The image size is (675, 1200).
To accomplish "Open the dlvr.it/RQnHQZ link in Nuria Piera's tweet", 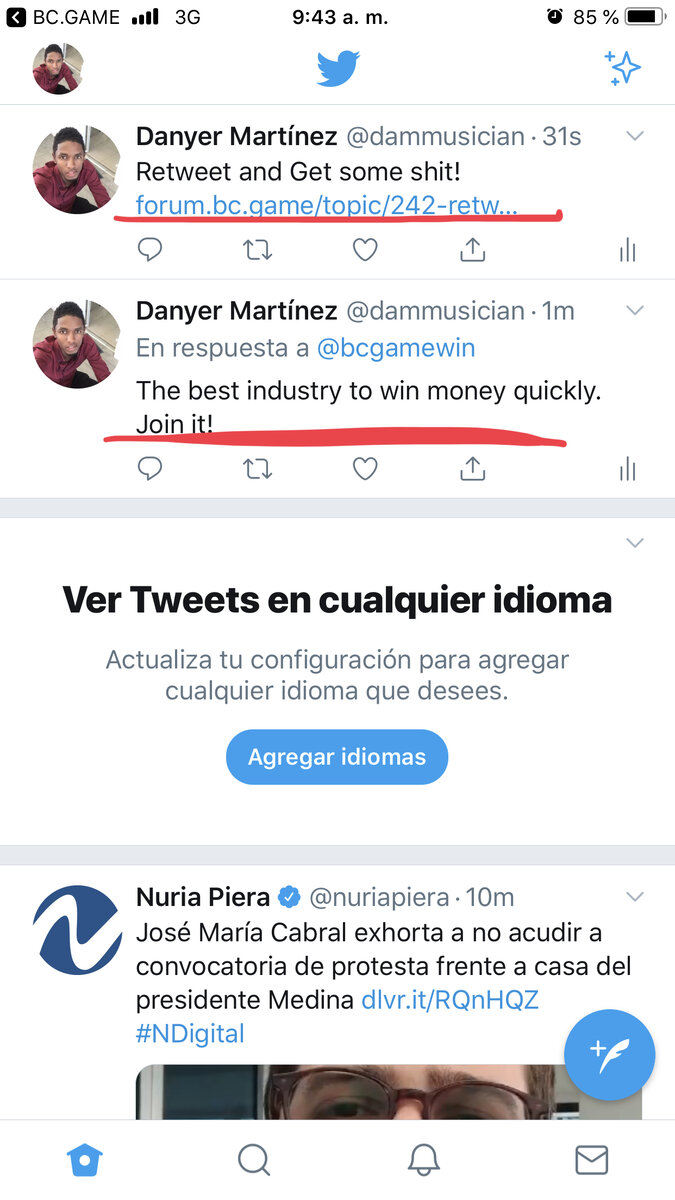I will [450, 1000].
